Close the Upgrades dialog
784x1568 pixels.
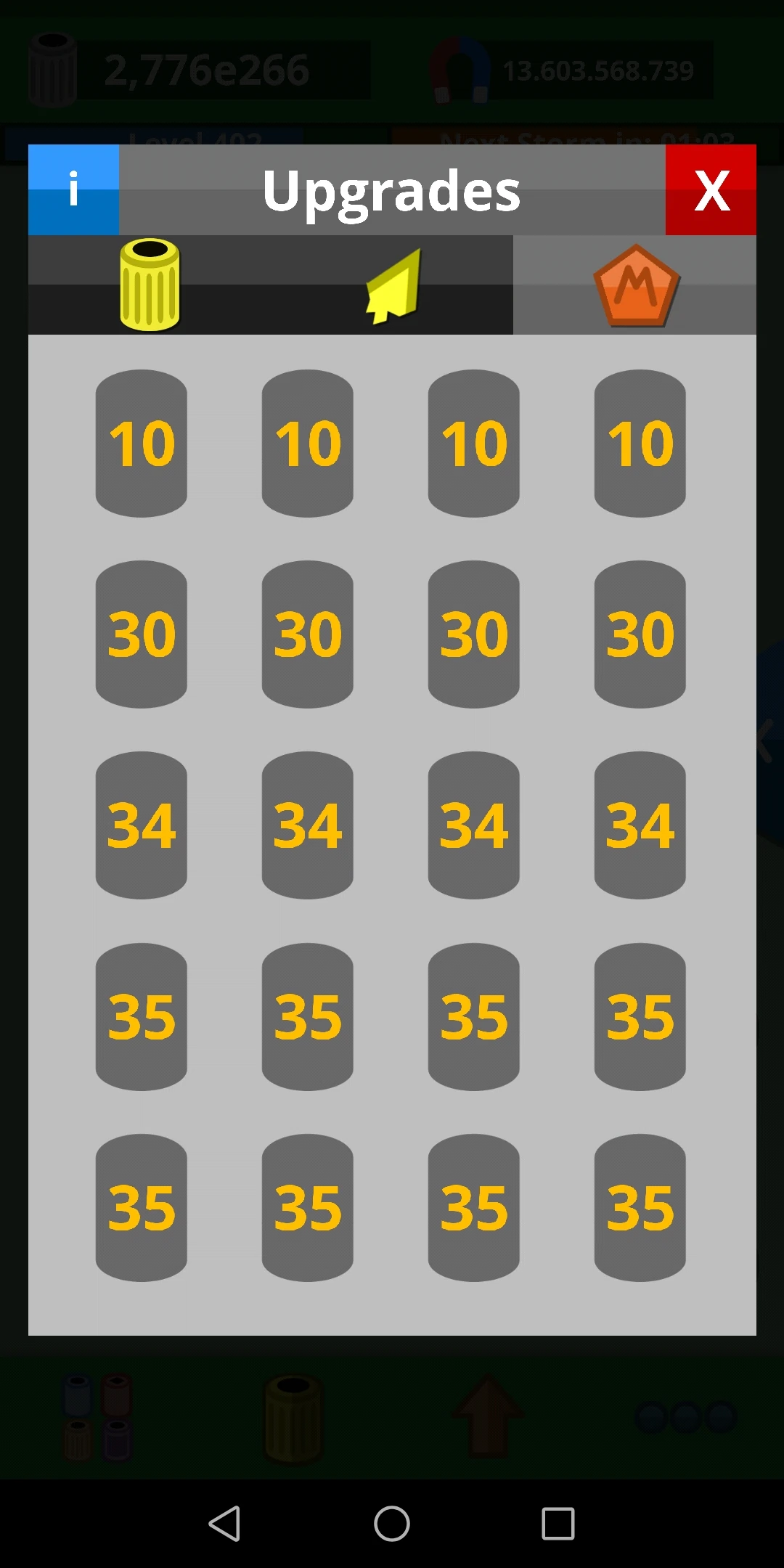coord(711,189)
